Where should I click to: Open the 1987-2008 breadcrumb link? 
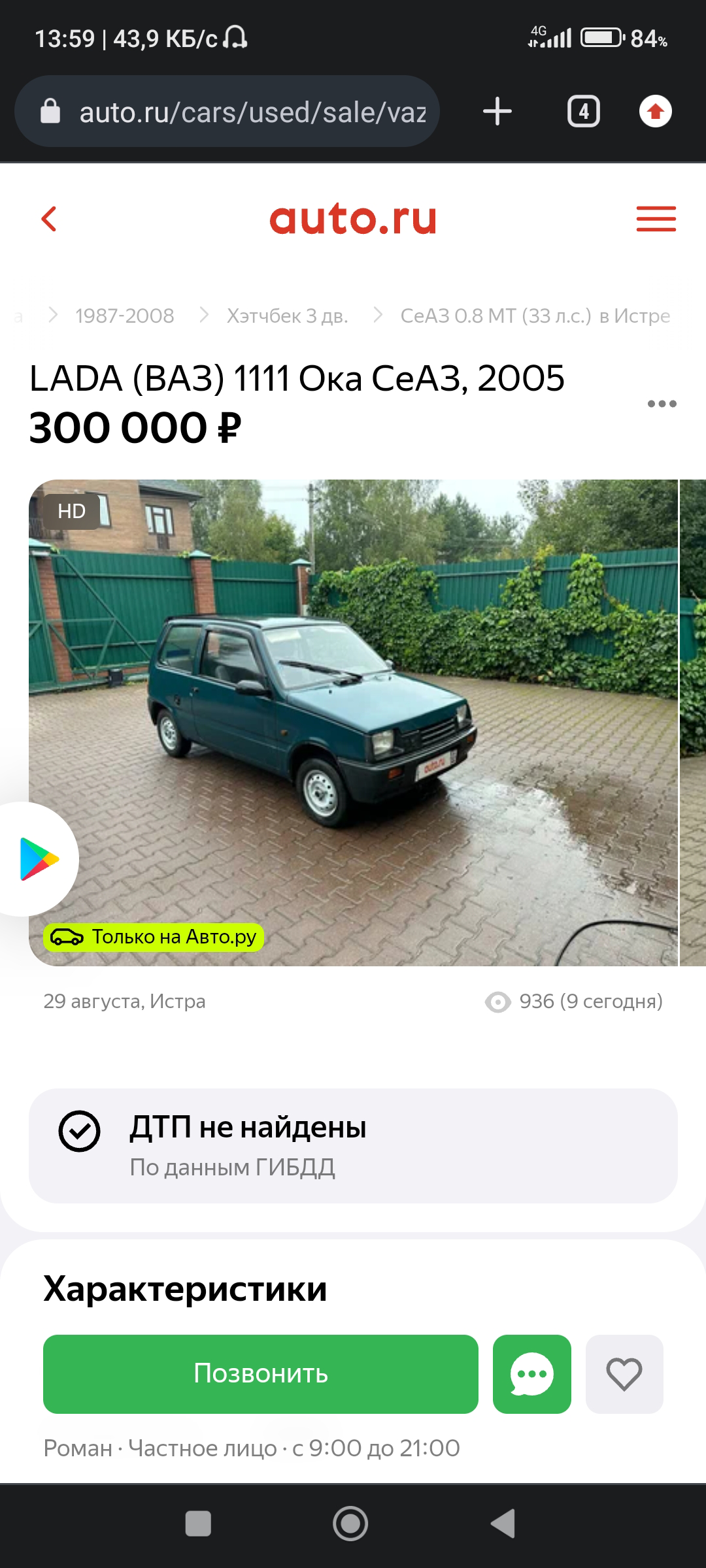coord(124,316)
